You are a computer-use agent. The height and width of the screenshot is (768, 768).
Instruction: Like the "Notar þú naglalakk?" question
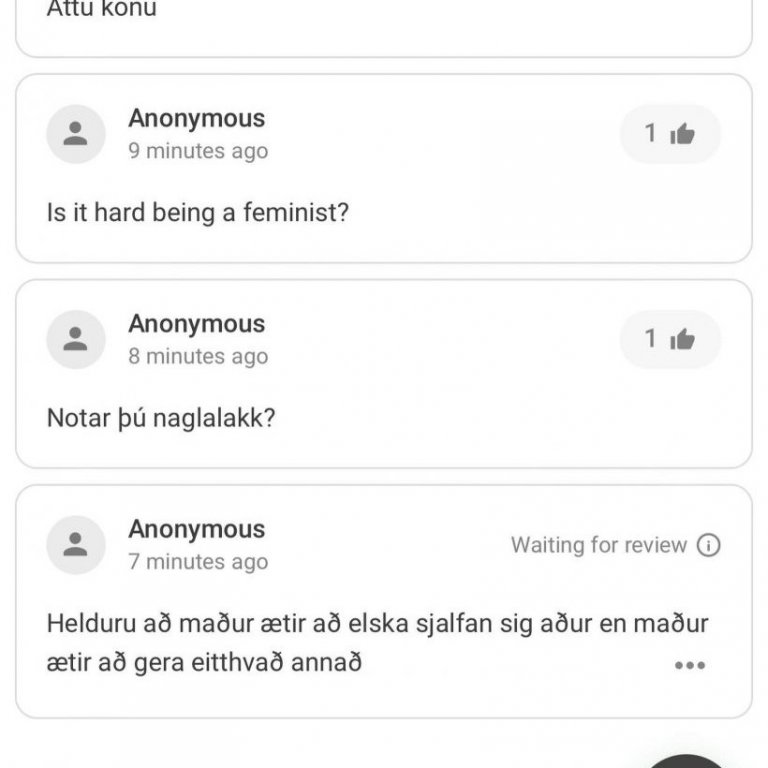(x=670, y=340)
